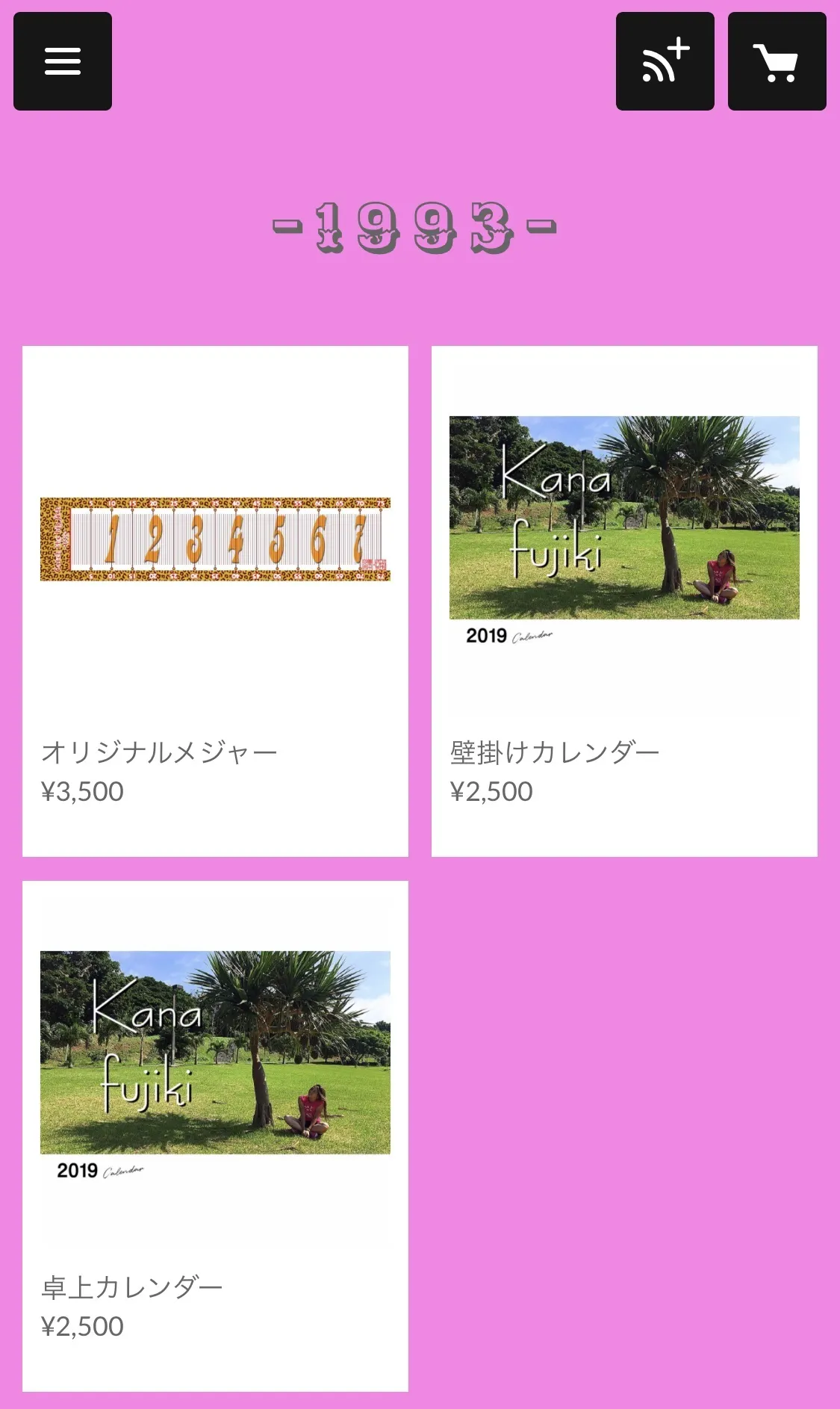Select the 卓上カレンダー product card
This screenshot has height=1409, width=840.
(215, 1136)
